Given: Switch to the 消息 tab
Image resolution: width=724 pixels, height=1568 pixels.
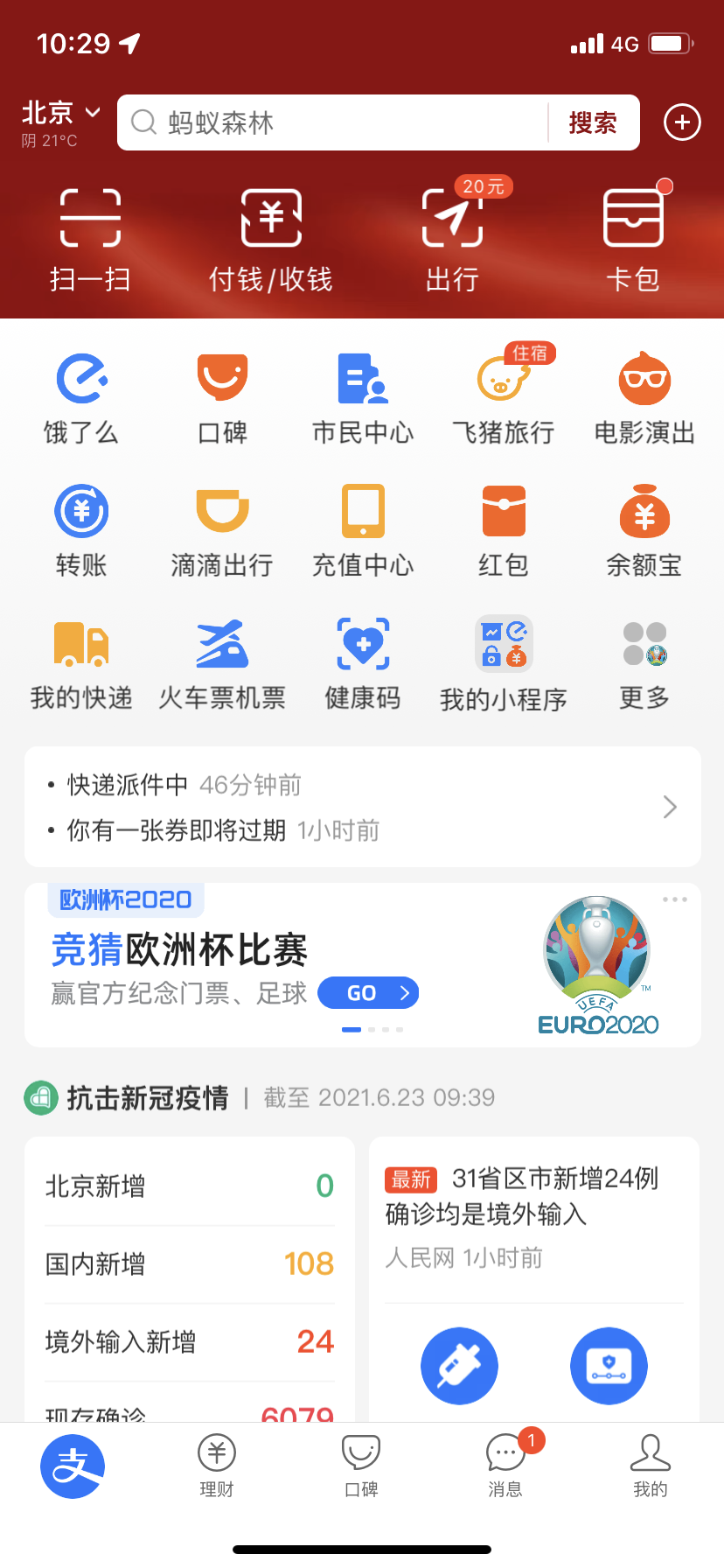Looking at the screenshot, I should [505, 1466].
